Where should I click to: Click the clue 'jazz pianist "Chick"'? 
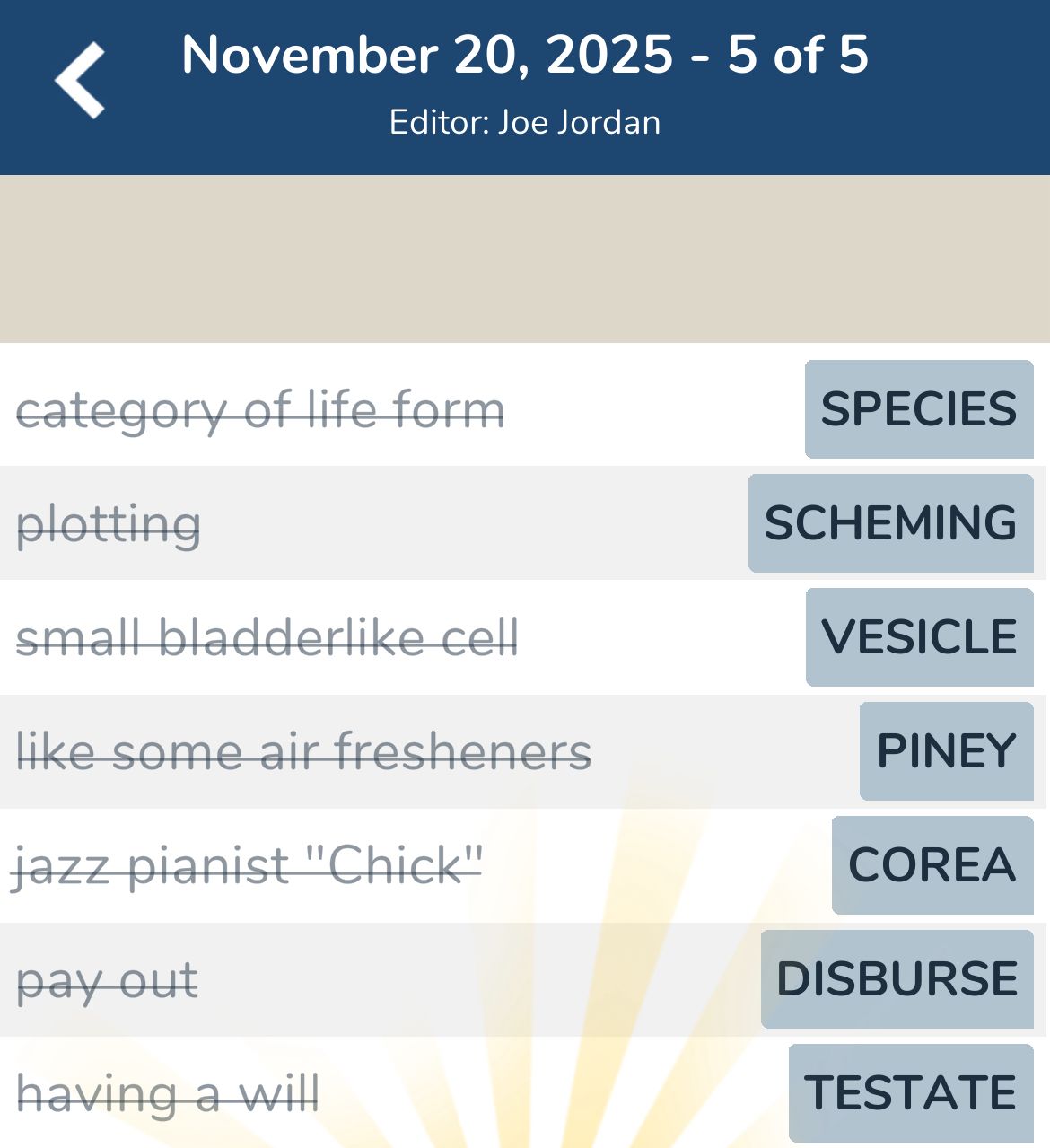(249, 865)
